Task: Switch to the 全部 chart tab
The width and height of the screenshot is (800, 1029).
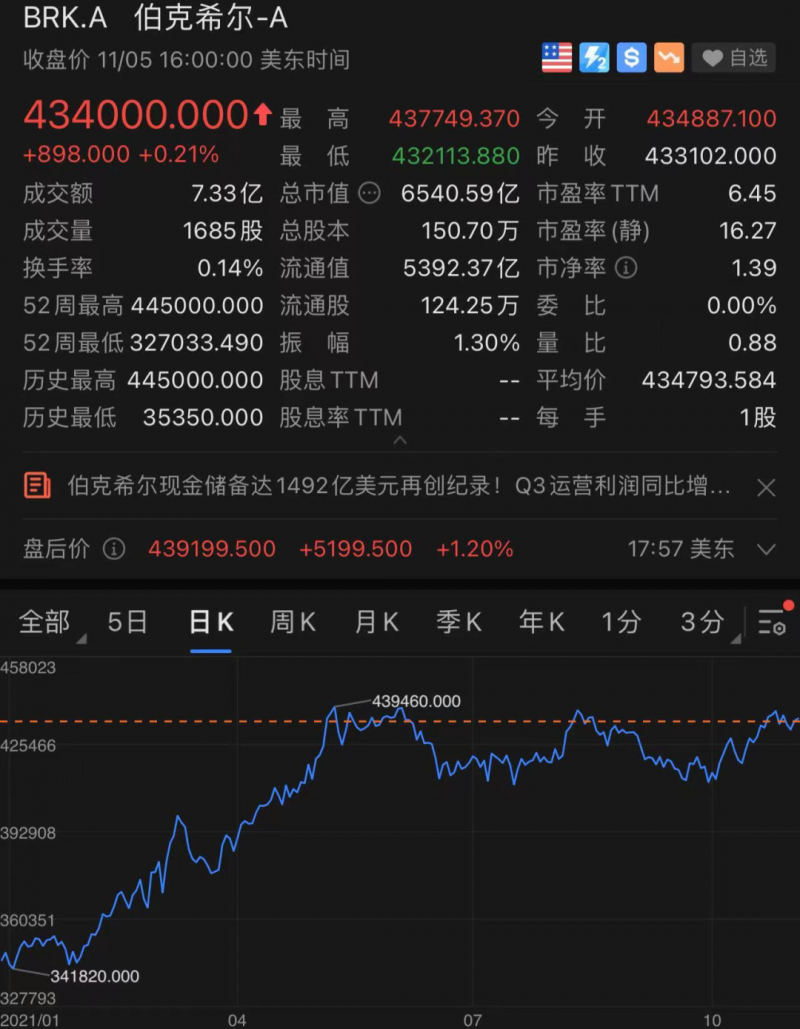Action: tap(45, 622)
